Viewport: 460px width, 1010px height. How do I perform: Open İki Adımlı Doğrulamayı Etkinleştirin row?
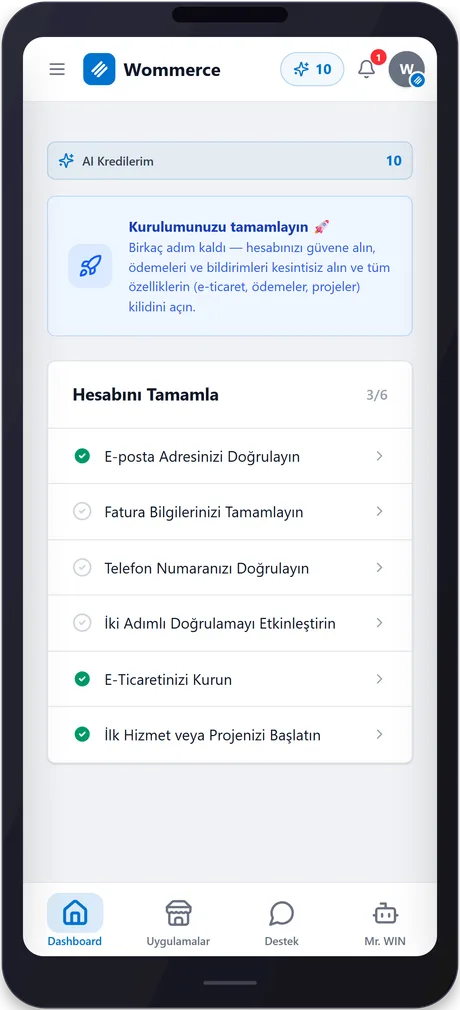click(230, 624)
